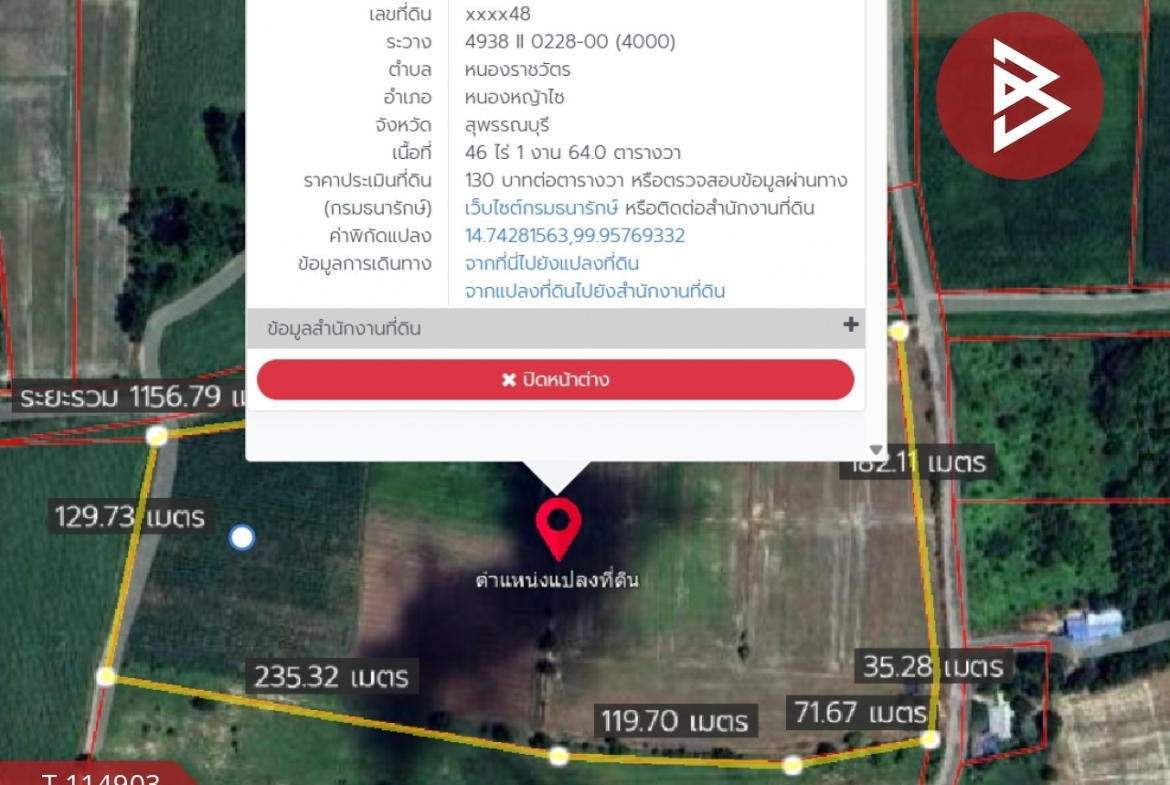Open จากแปลงที่ดินไปยังสำนักงานที่ดิน route link
The image size is (1170, 785).
click(x=595, y=291)
